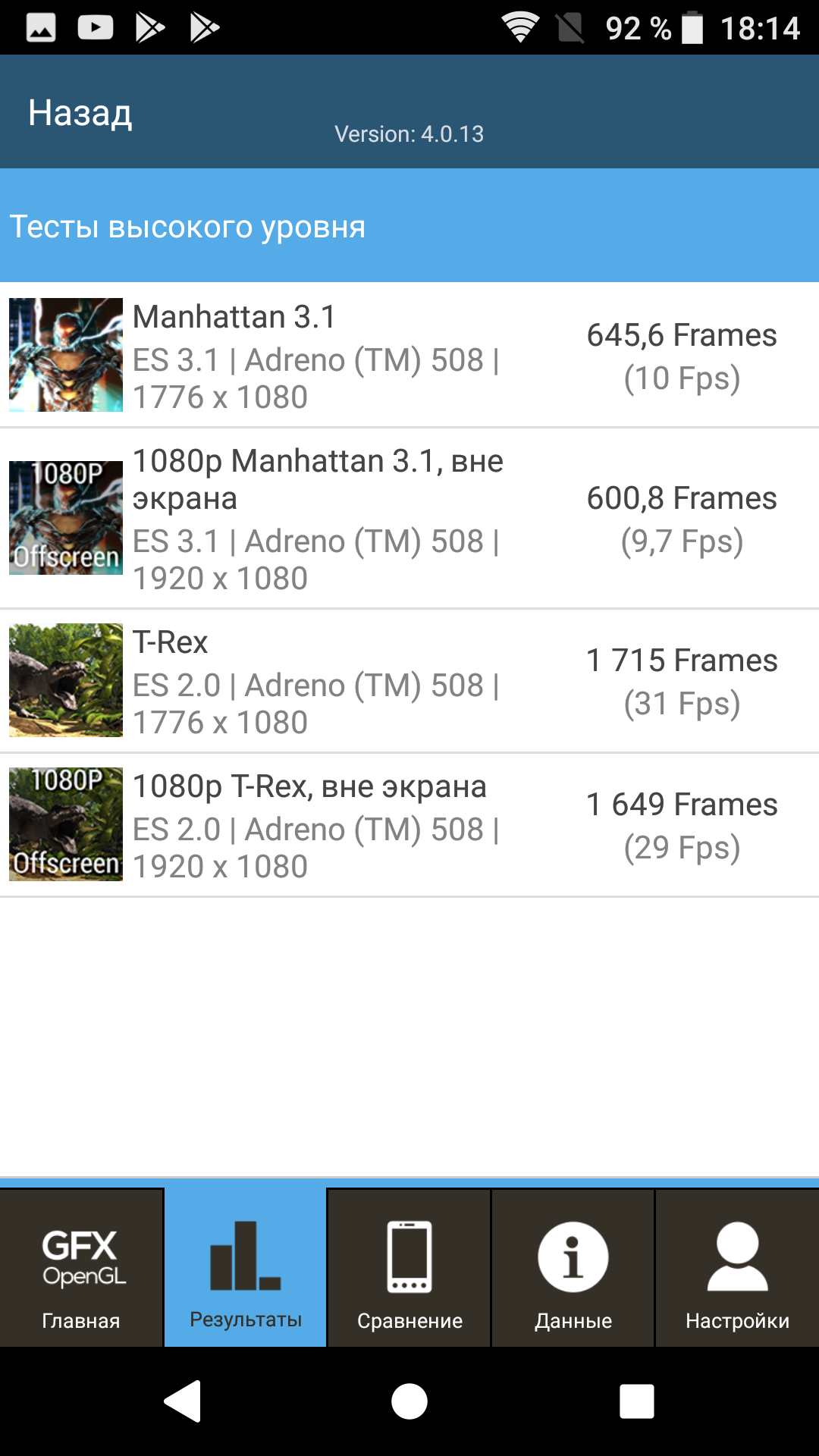This screenshot has width=819, height=1456.
Task: Tap the Назад back button
Action: (80, 113)
